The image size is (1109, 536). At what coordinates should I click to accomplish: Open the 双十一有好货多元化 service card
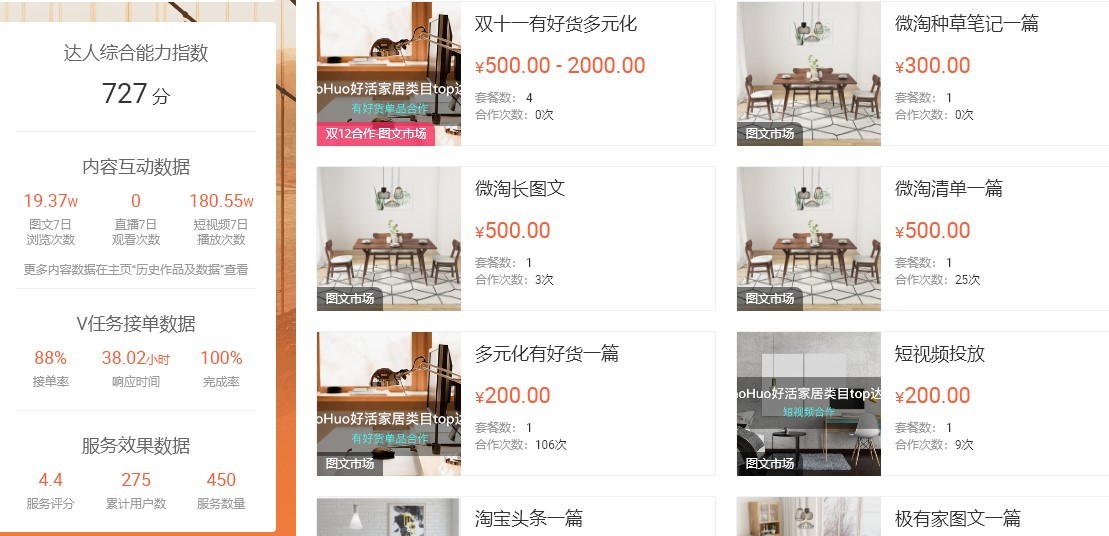coord(555,24)
